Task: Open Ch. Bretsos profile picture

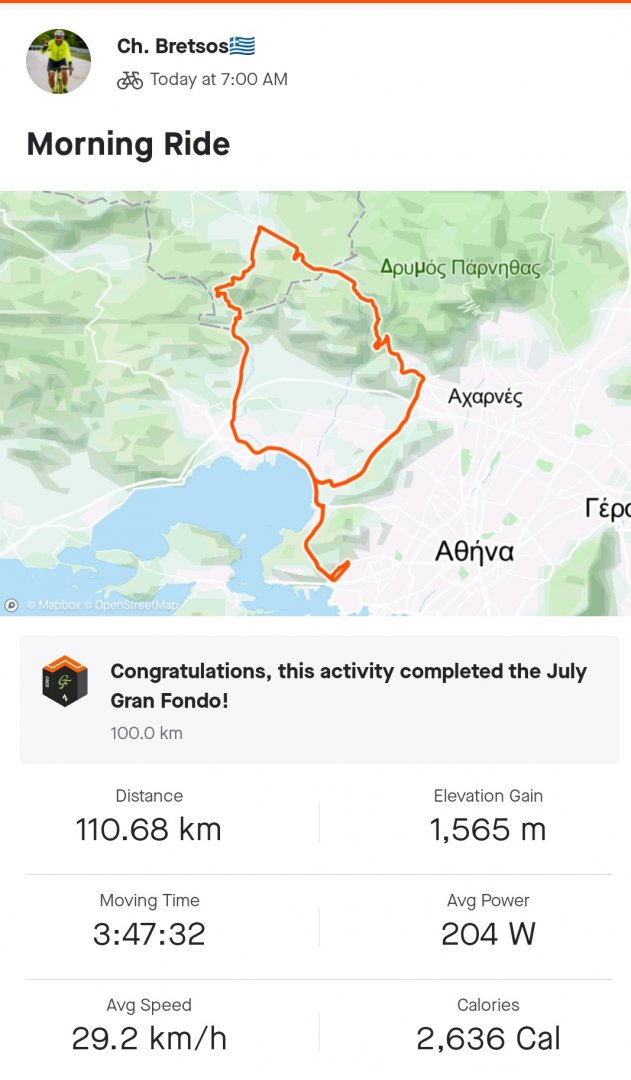Action: (x=58, y=61)
